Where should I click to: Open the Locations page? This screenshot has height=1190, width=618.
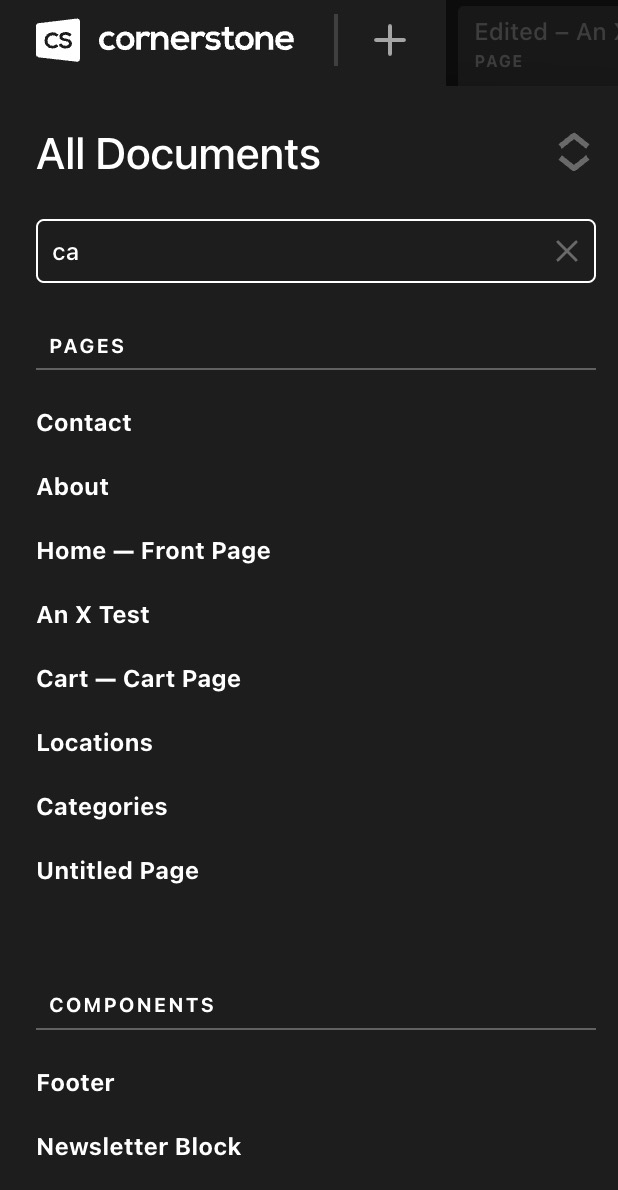pos(94,743)
